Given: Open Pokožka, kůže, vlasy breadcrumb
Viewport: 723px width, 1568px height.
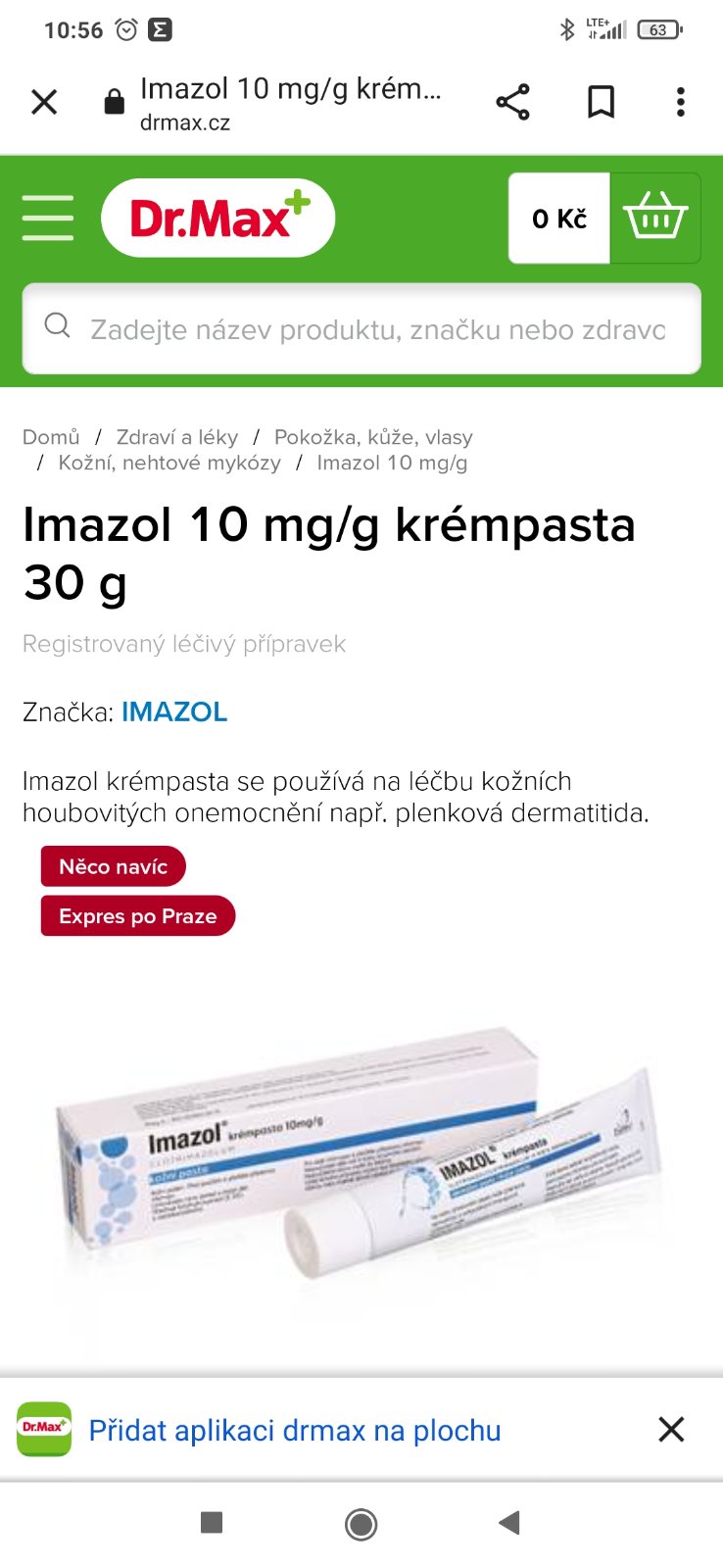Looking at the screenshot, I should [x=372, y=437].
